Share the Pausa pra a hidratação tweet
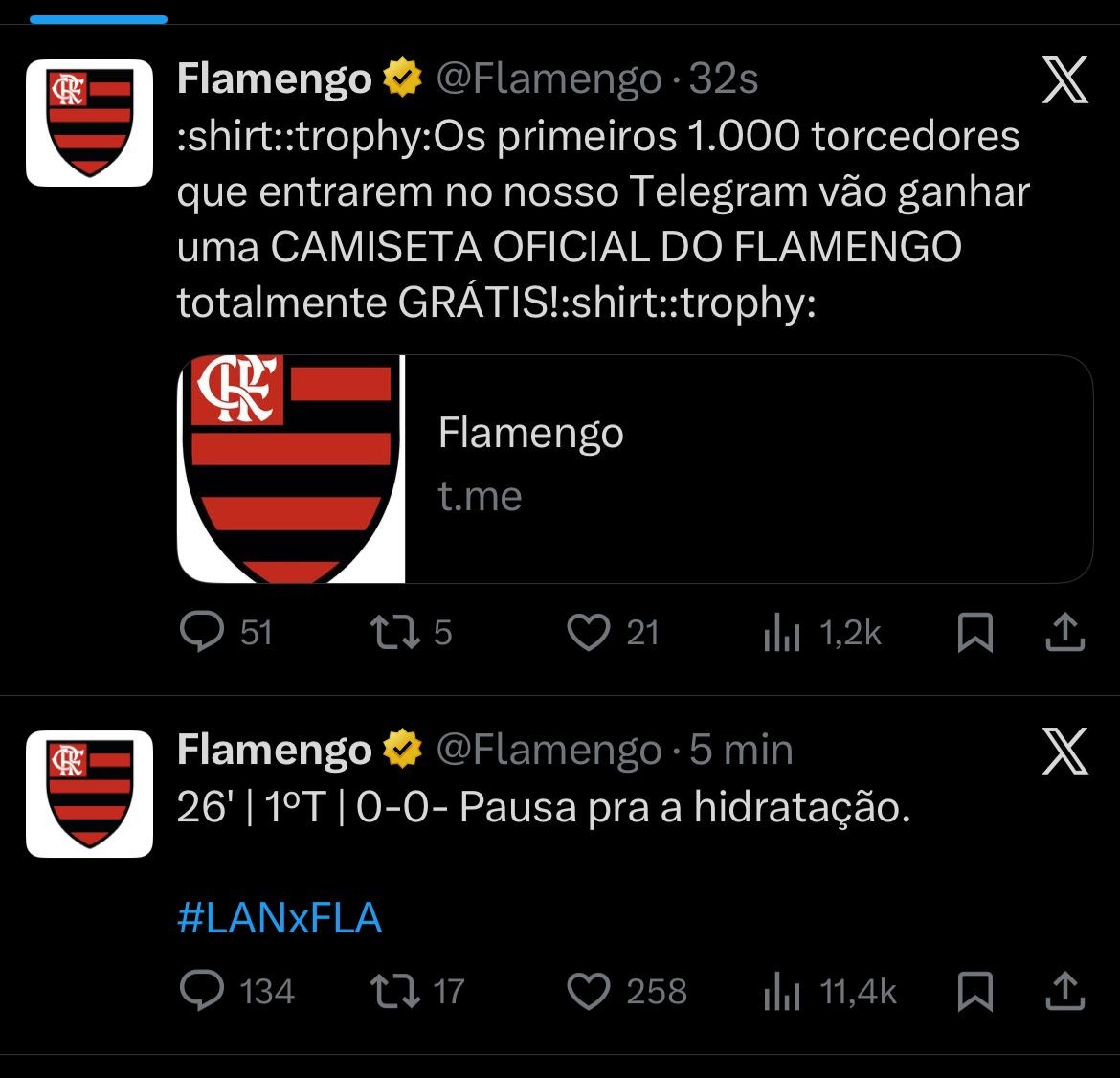This screenshot has width=1120, height=1078. coord(1065,991)
